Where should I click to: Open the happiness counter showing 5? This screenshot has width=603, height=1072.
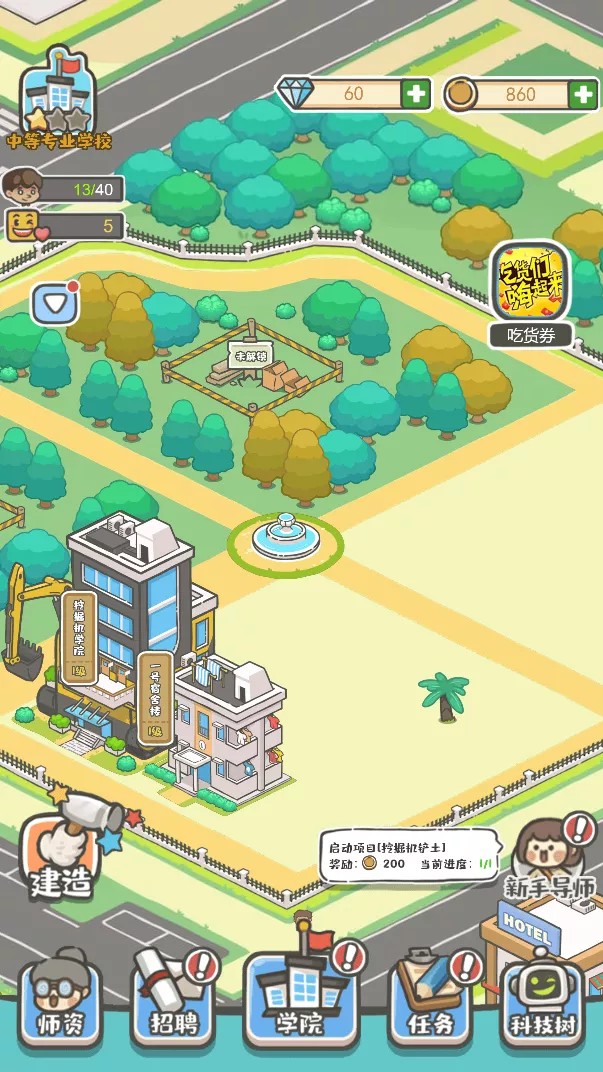[x=66, y=226]
